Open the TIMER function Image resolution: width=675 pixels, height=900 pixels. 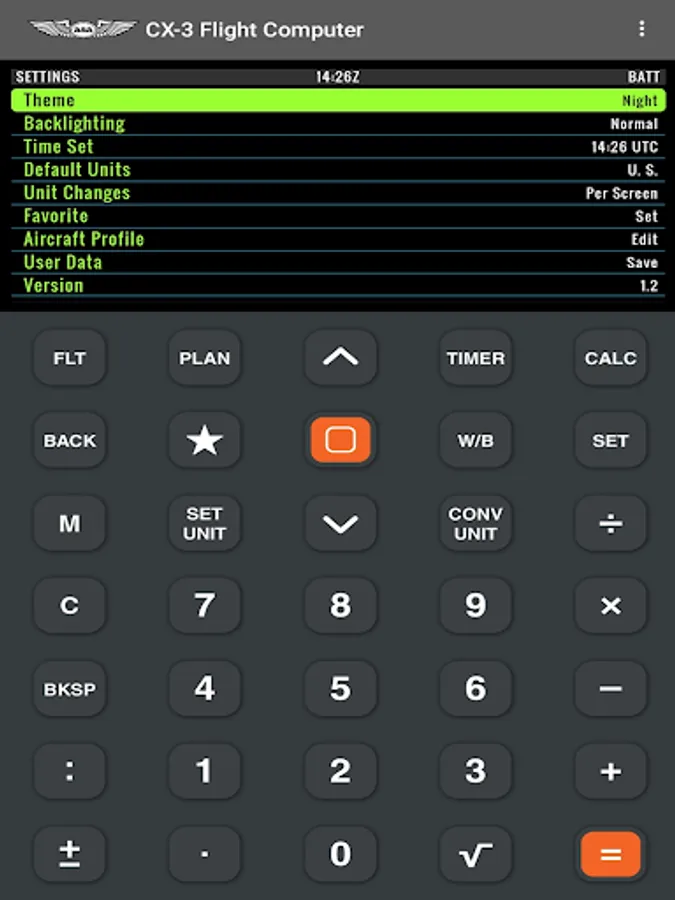point(475,358)
